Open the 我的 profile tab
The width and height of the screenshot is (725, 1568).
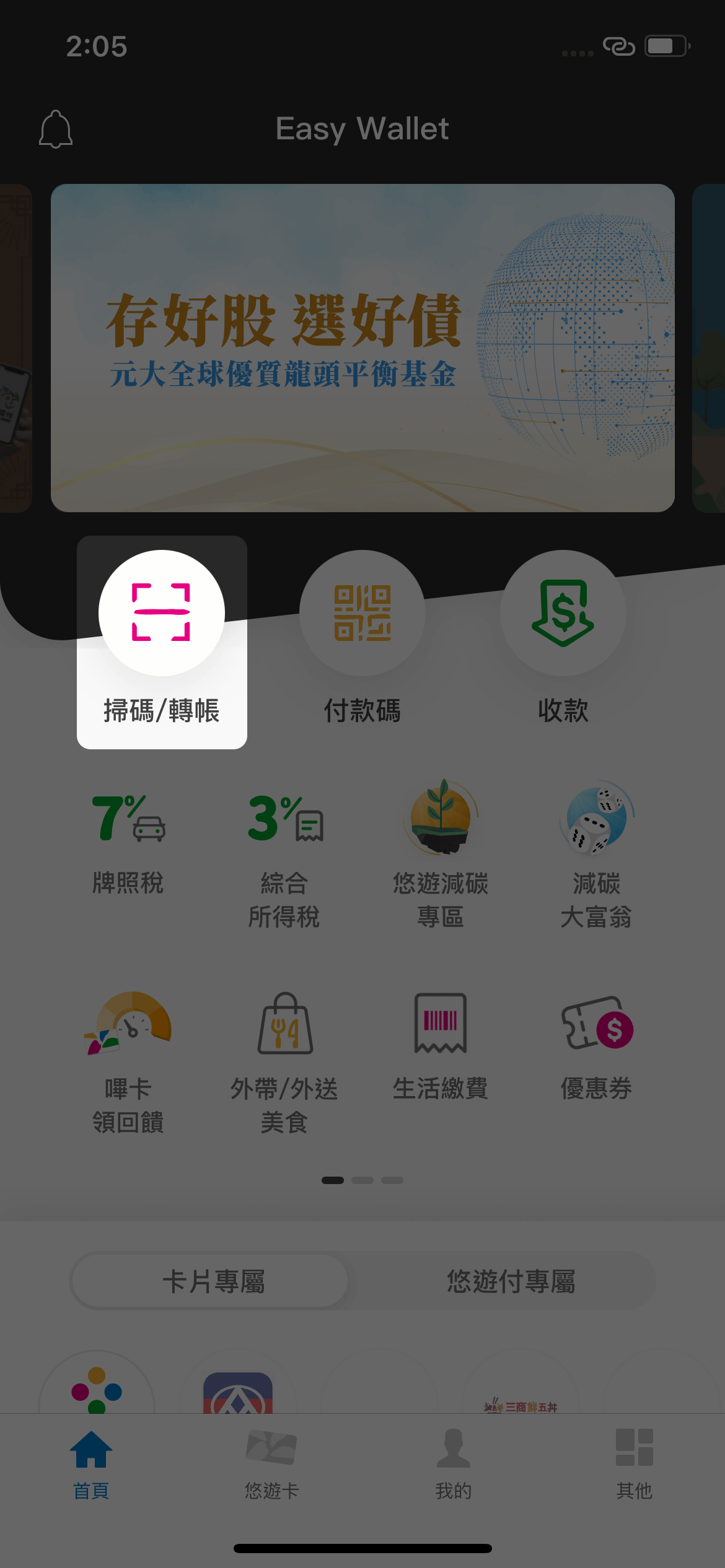coord(453,1464)
